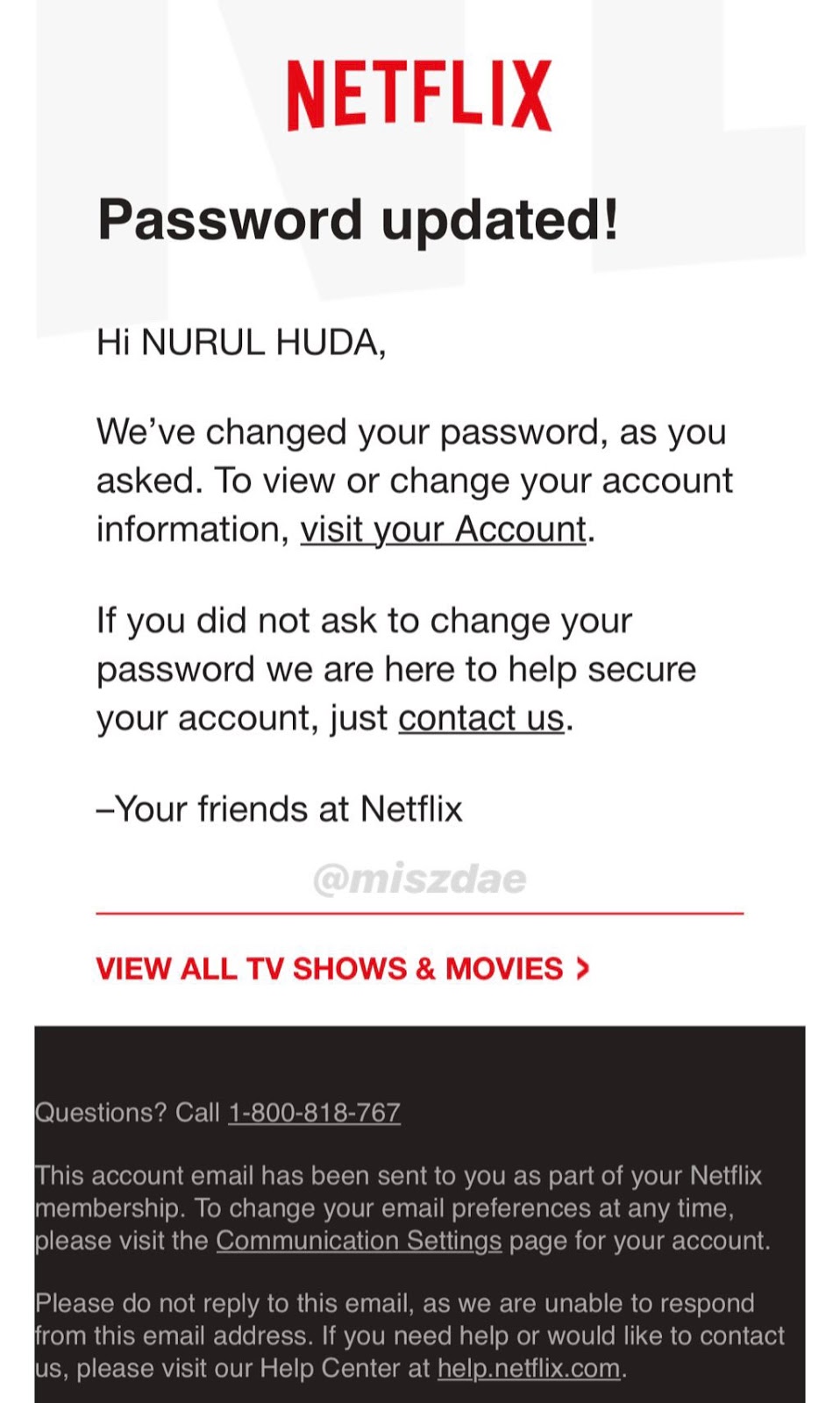Image resolution: width=840 pixels, height=1403 pixels.
Task: View all TV shows & movies
Action: 343,969
